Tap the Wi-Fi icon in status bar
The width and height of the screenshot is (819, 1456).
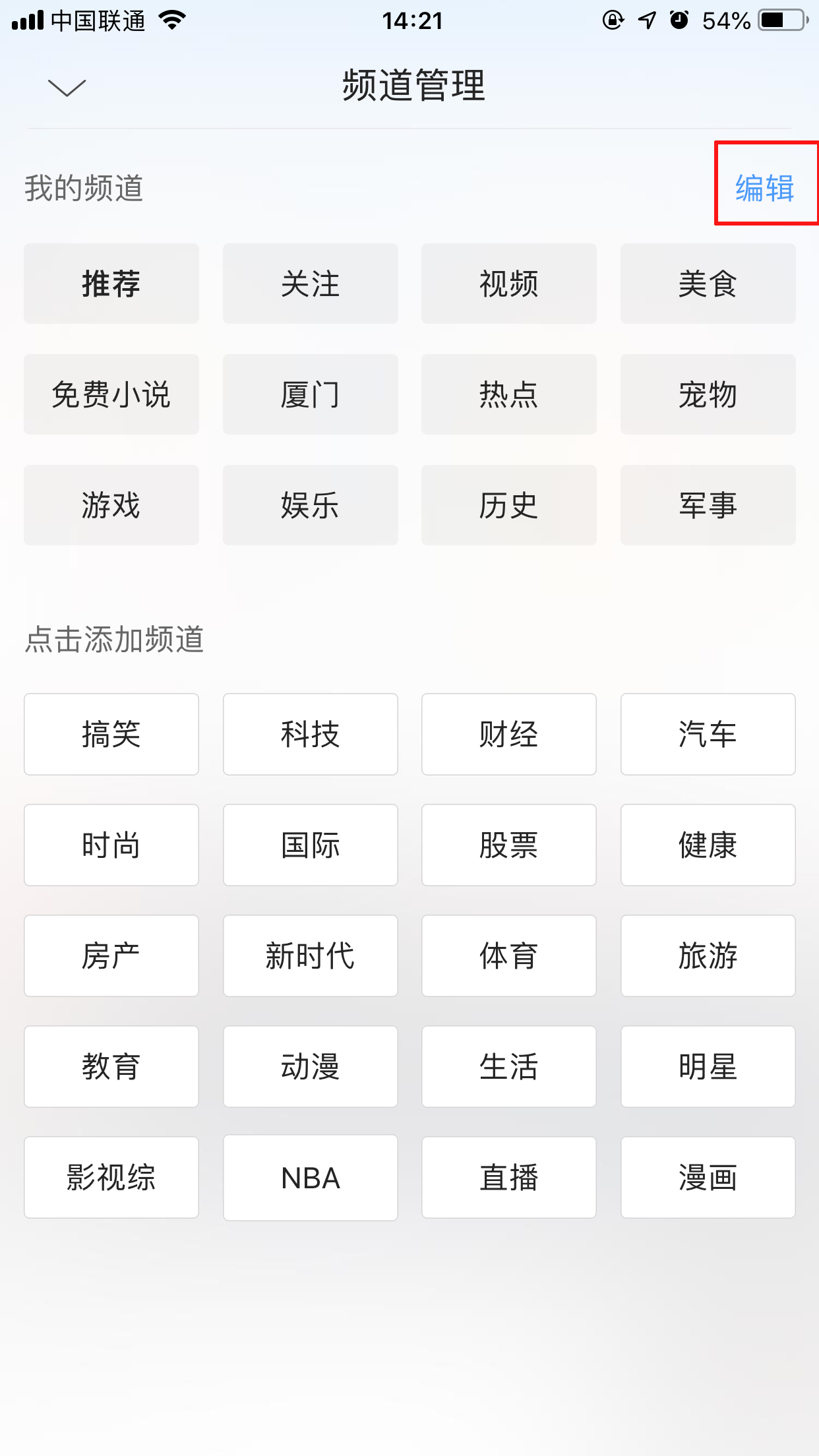tap(170, 20)
